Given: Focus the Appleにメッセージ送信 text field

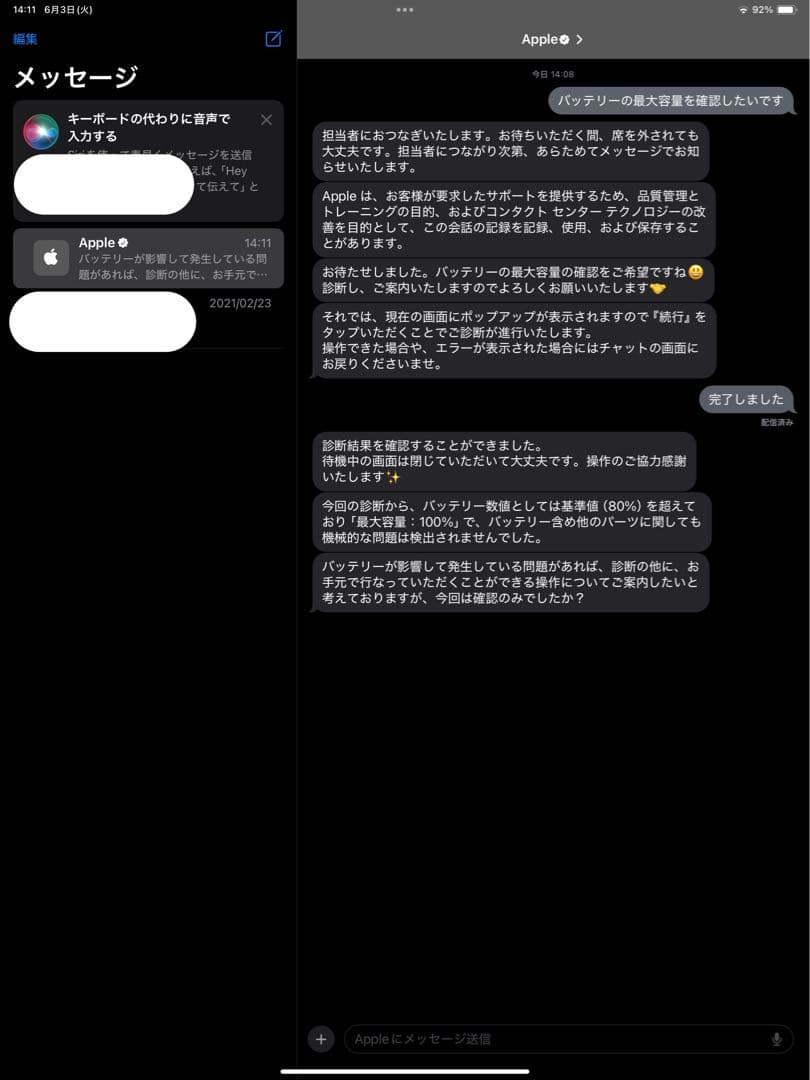Looking at the screenshot, I should [555, 1039].
